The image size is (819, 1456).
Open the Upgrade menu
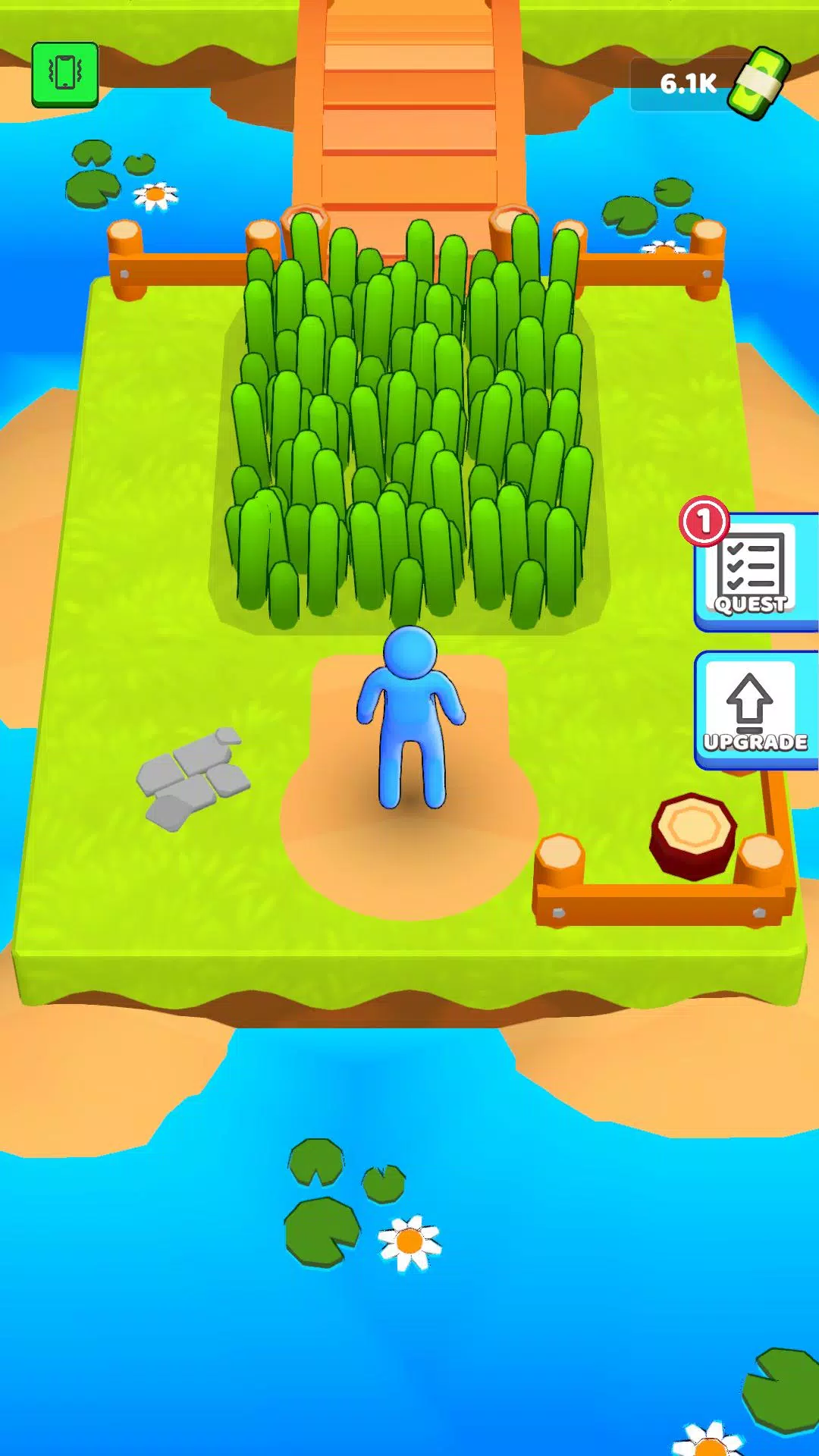click(755, 711)
